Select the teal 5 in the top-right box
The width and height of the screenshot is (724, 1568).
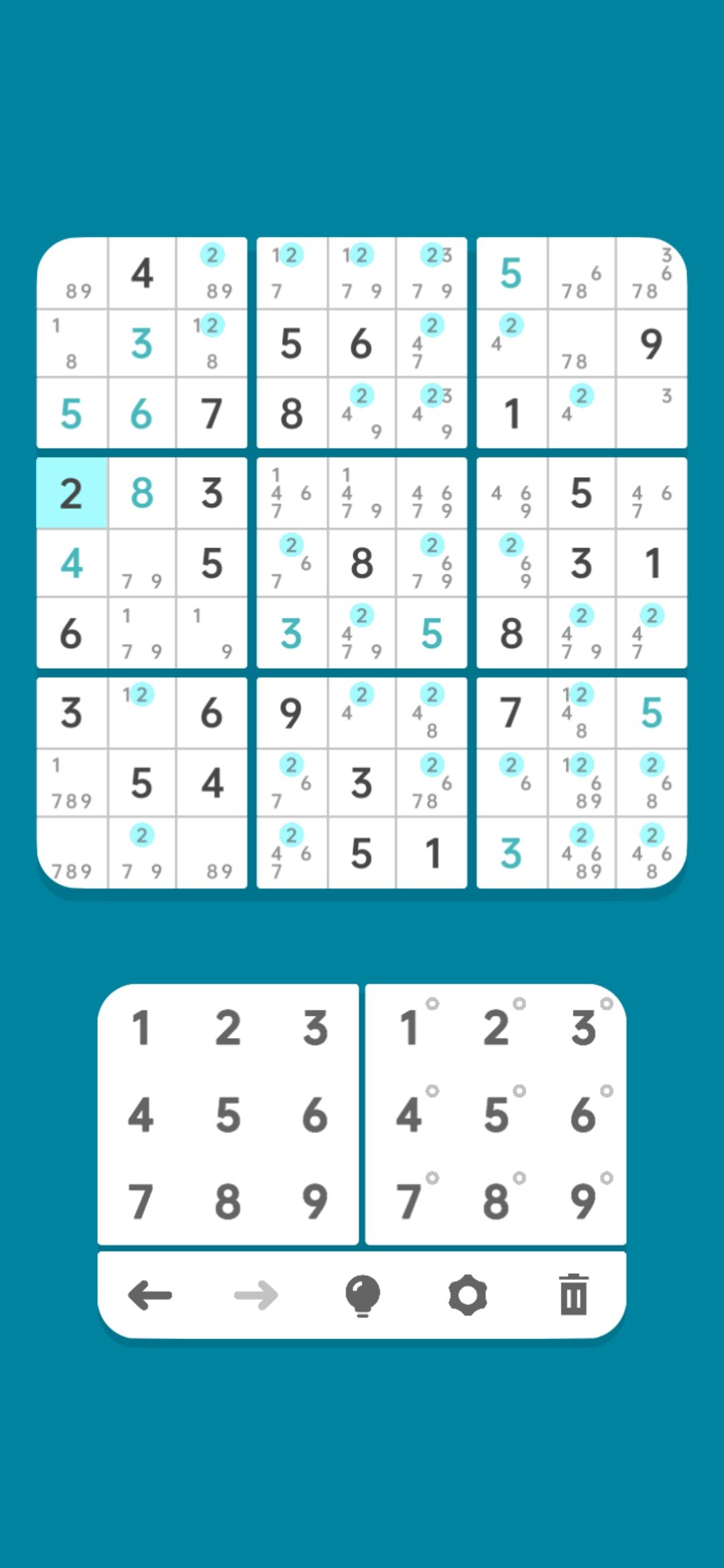[511, 271]
